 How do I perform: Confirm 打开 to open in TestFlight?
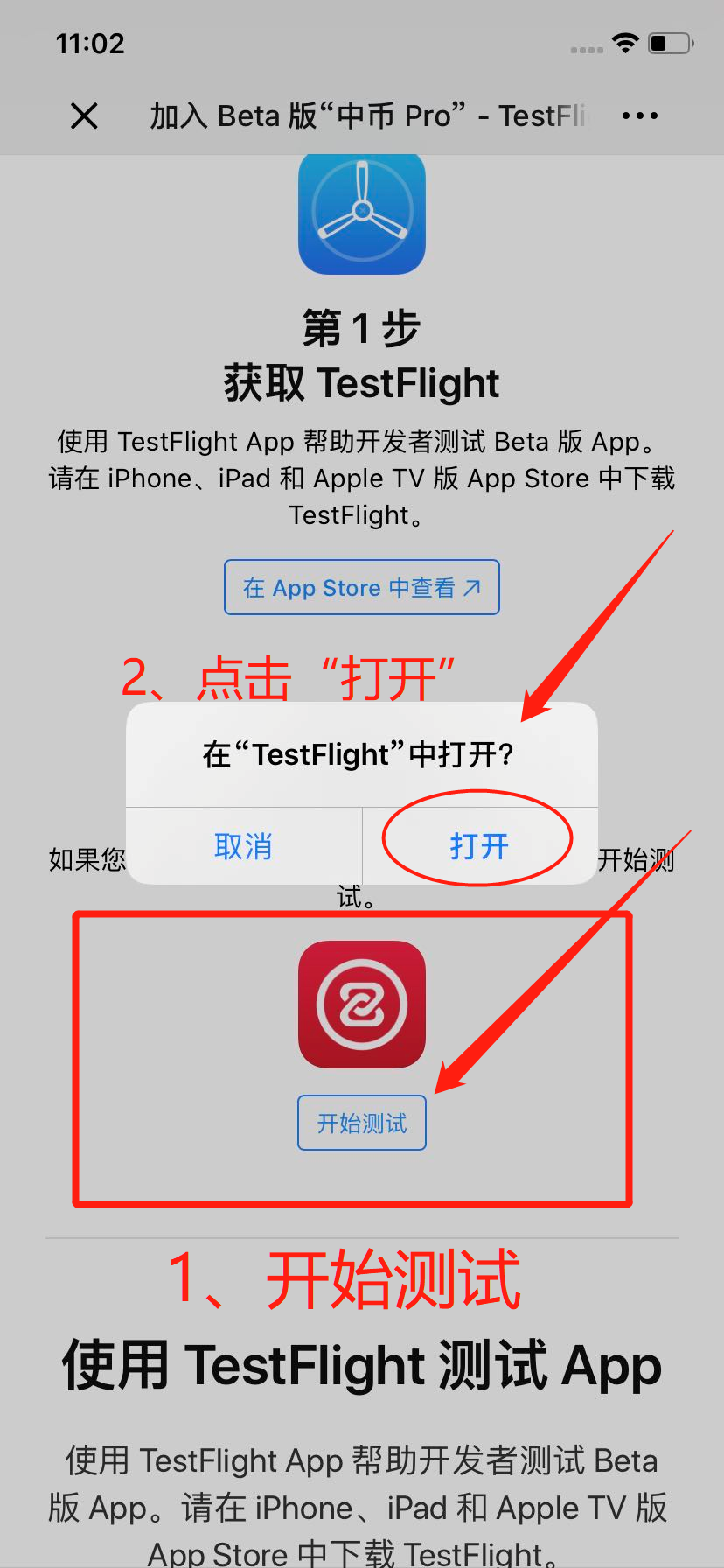coord(480,846)
